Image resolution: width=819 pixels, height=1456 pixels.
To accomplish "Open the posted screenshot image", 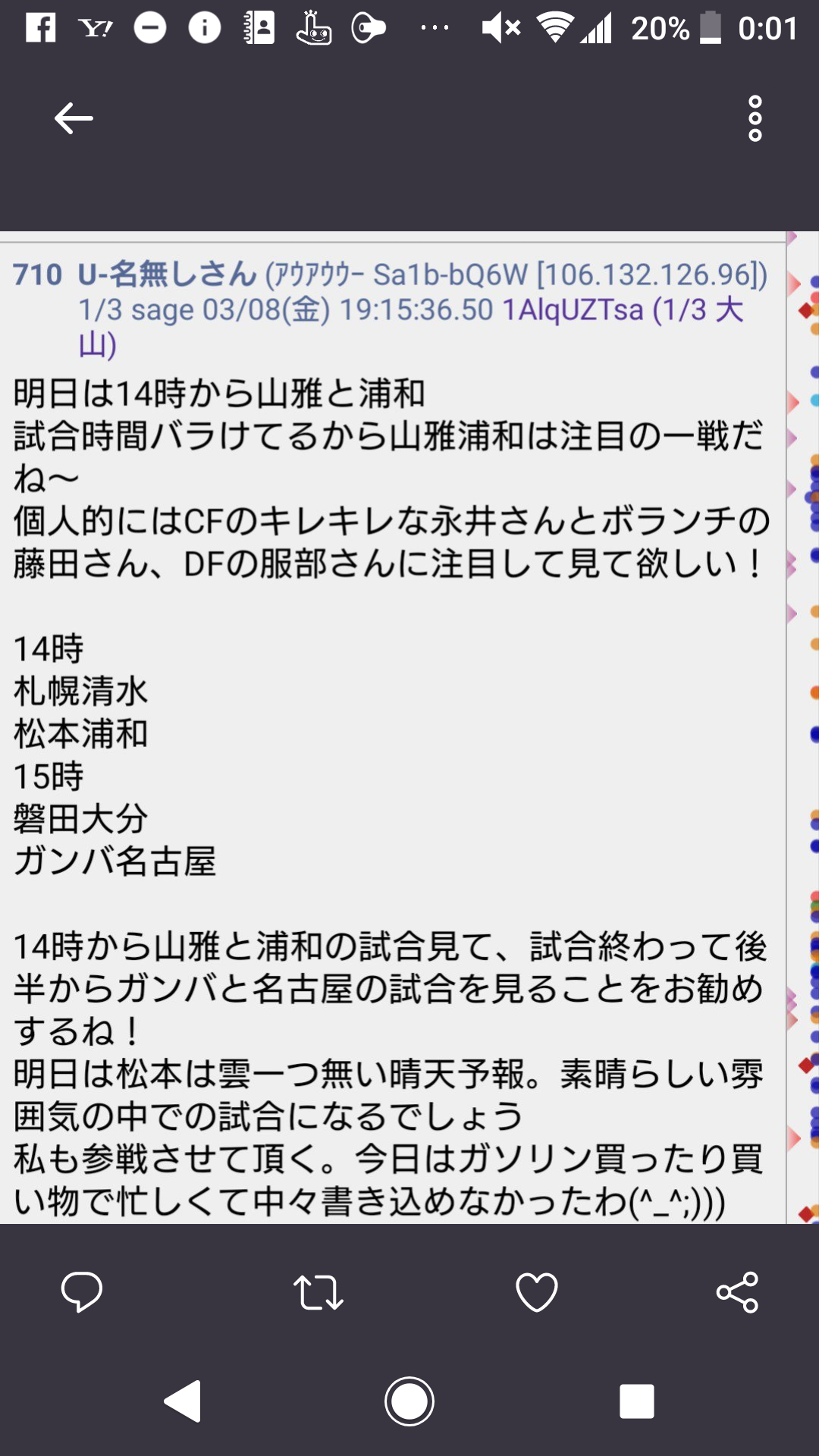I will pyautogui.click(x=394, y=728).
